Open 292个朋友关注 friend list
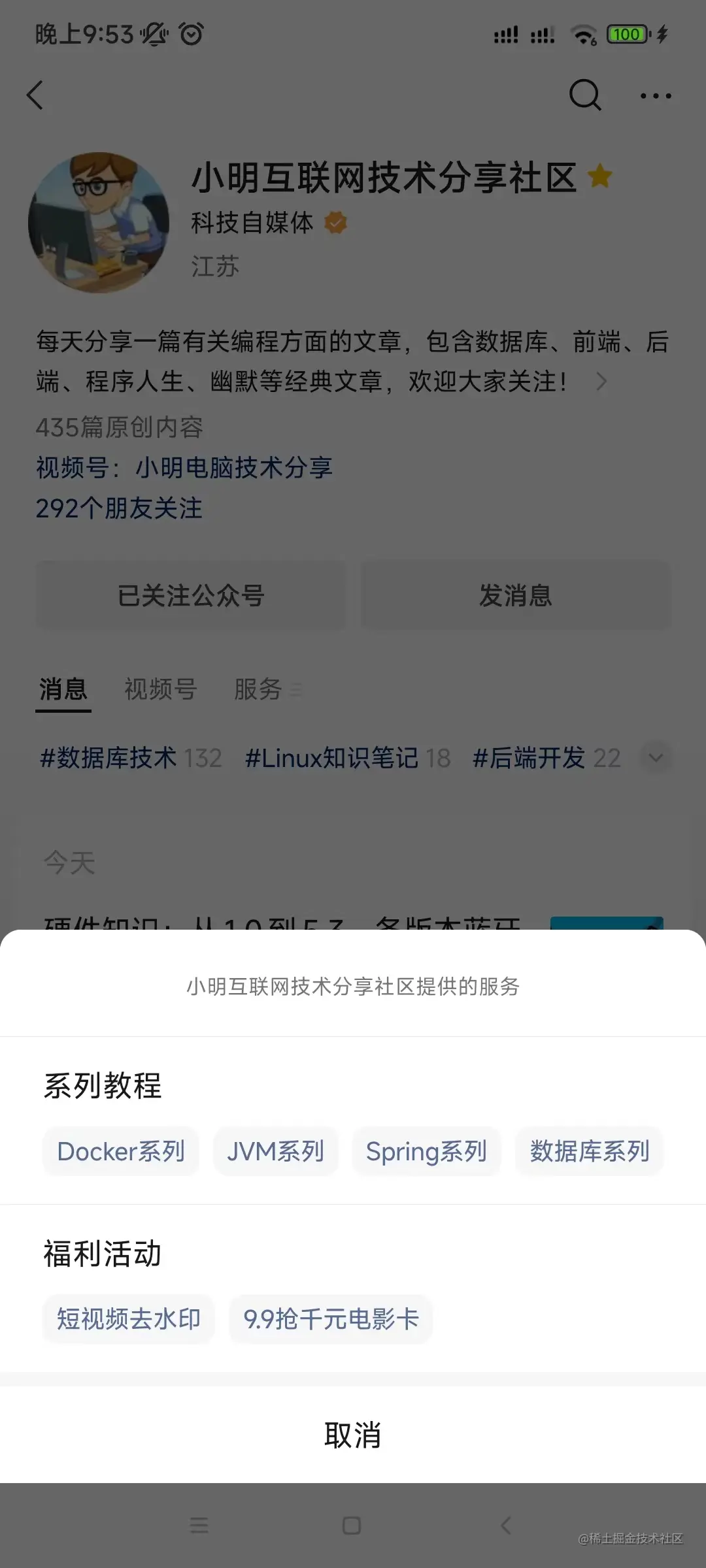706x1568 pixels. (x=119, y=509)
